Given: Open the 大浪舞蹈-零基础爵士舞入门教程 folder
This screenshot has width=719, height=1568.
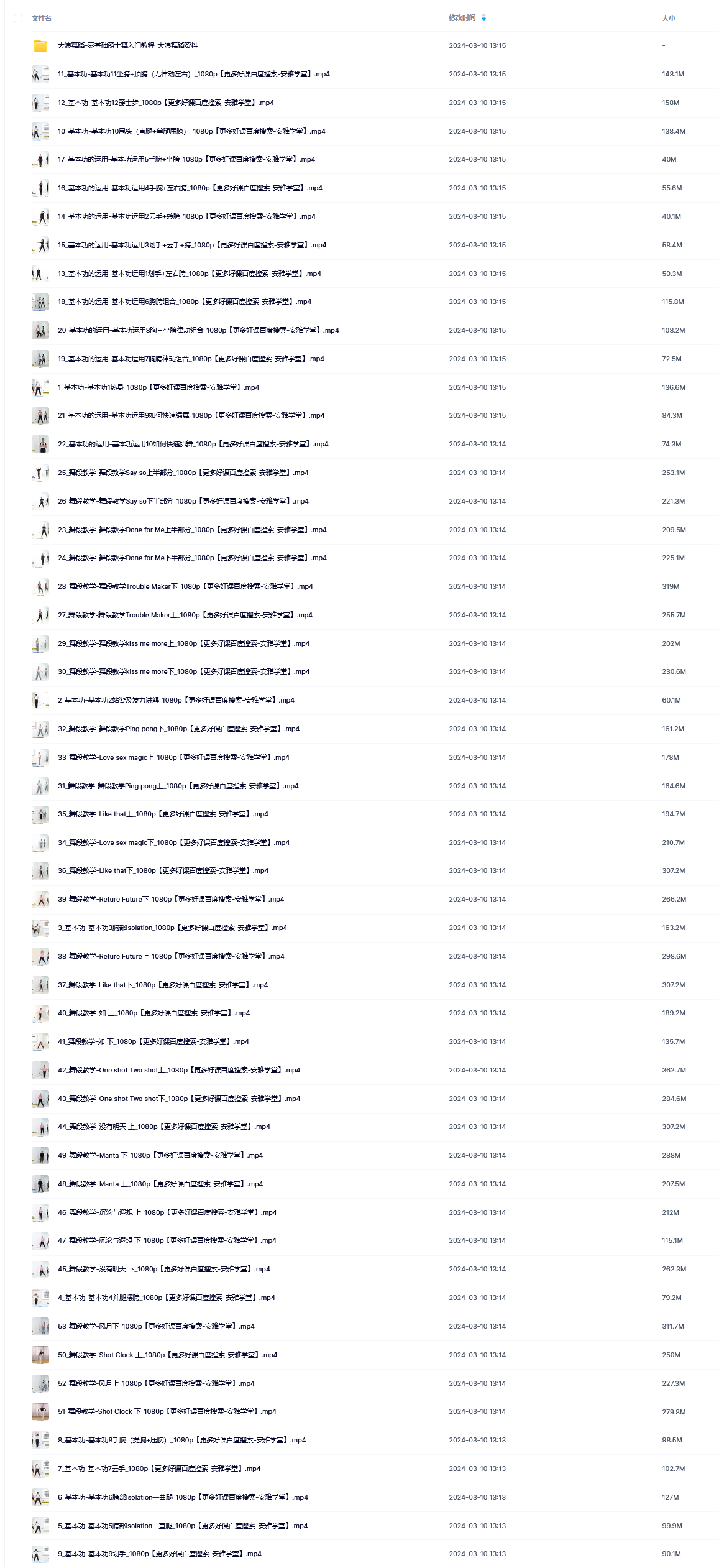Looking at the screenshot, I should pyautogui.click(x=127, y=45).
